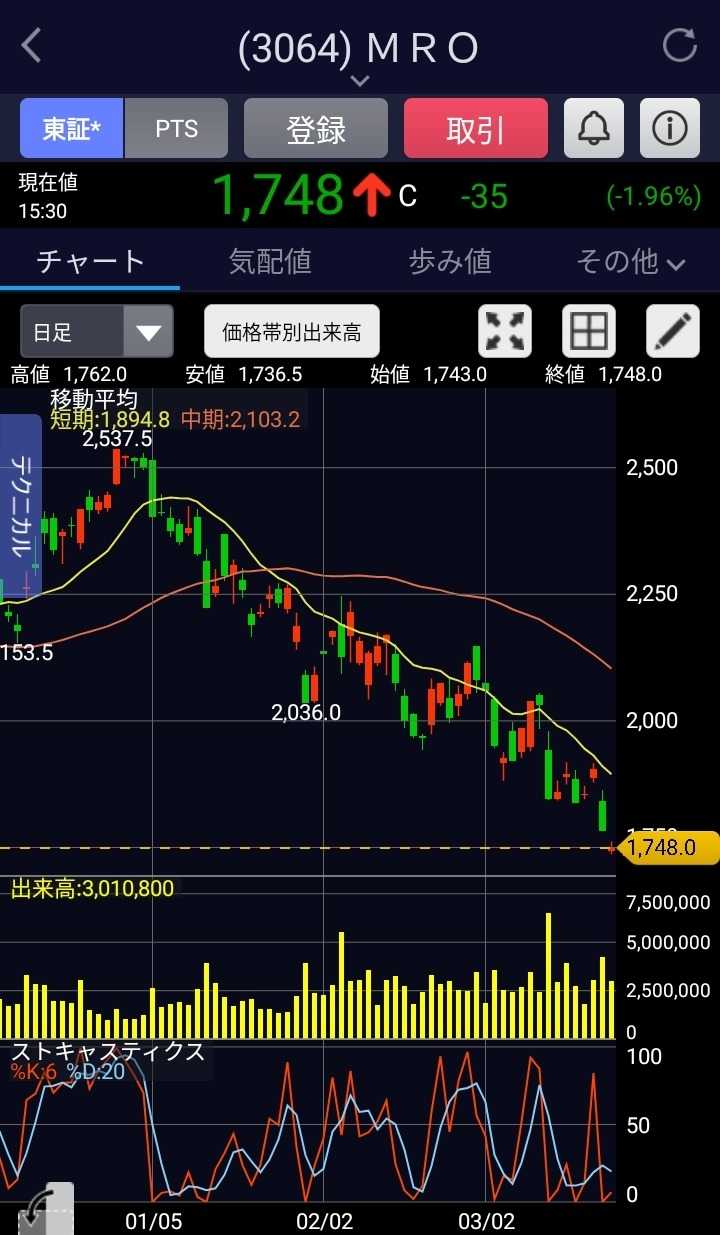
Task: Open the multi-chart grid layout
Action: click(588, 332)
